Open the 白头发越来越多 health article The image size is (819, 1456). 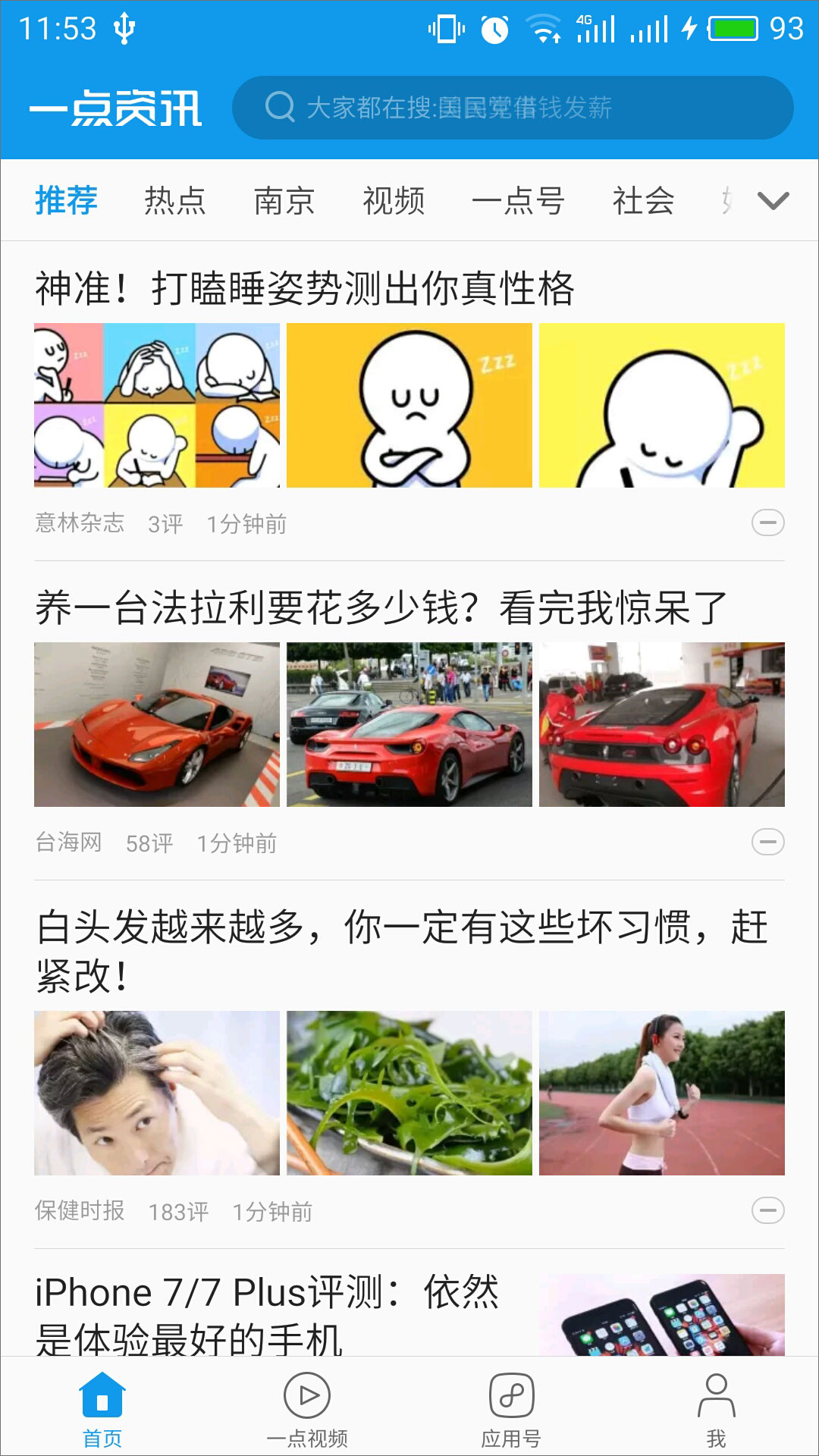click(x=402, y=950)
